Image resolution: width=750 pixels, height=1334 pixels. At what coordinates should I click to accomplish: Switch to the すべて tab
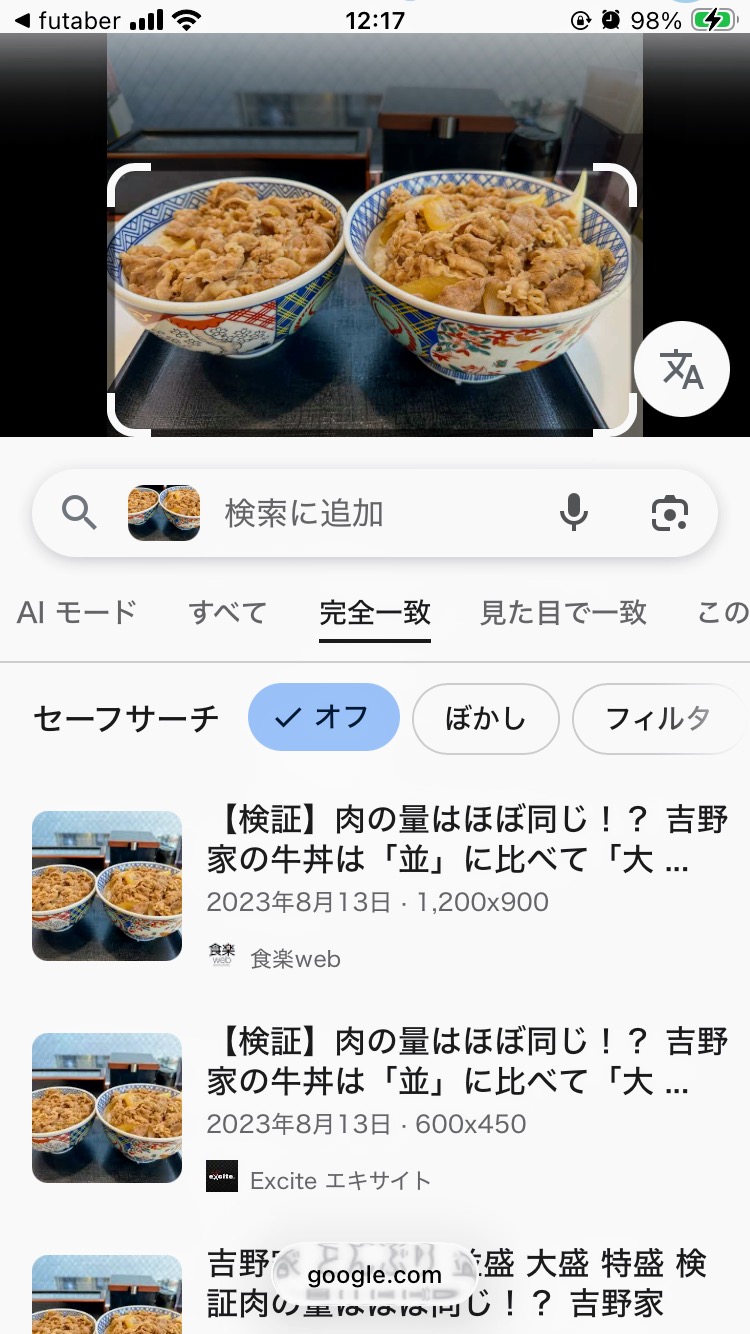tap(228, 612)
